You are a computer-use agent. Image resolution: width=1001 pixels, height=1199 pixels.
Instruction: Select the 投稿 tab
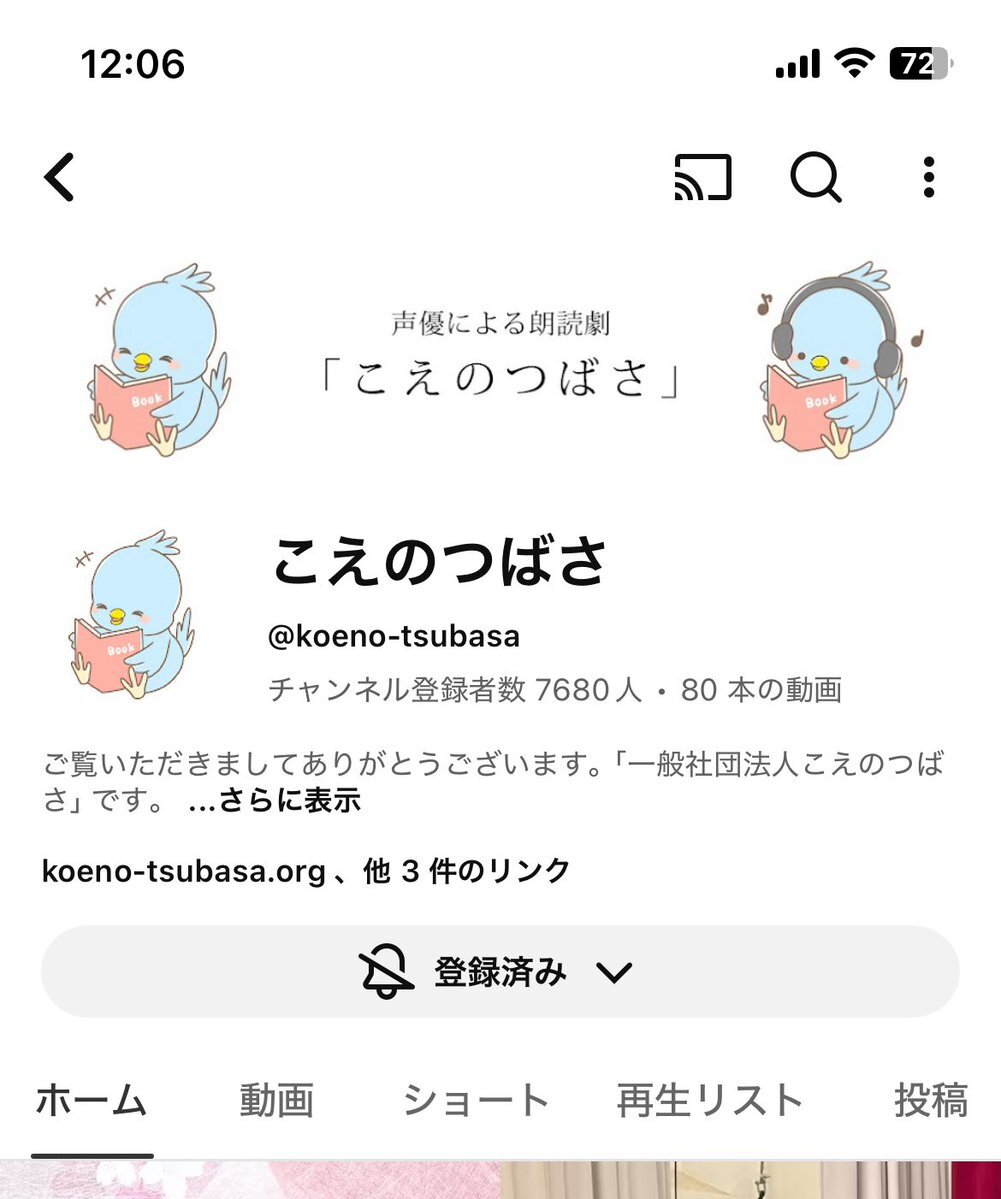point(930,1101)
